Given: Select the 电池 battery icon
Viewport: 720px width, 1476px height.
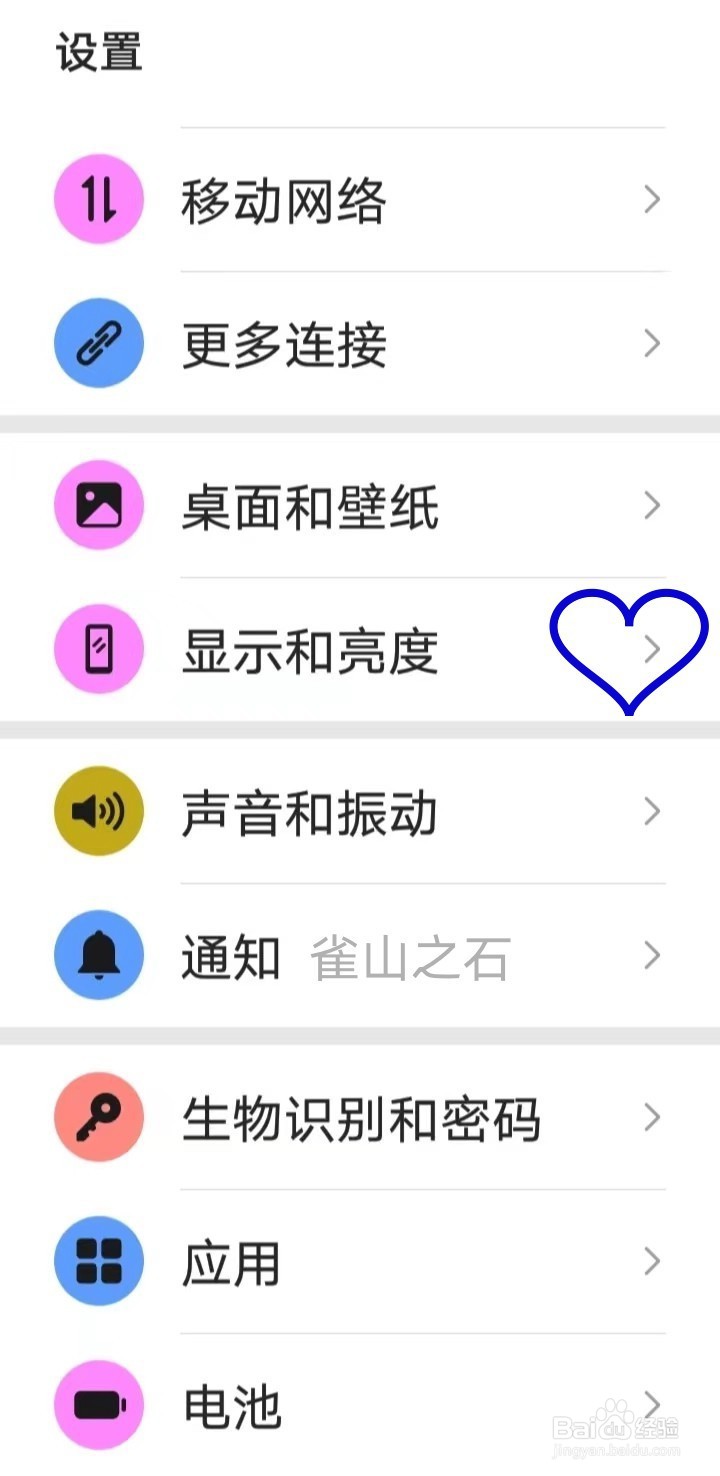Looking at the screenshot, I should [98, 1405].
